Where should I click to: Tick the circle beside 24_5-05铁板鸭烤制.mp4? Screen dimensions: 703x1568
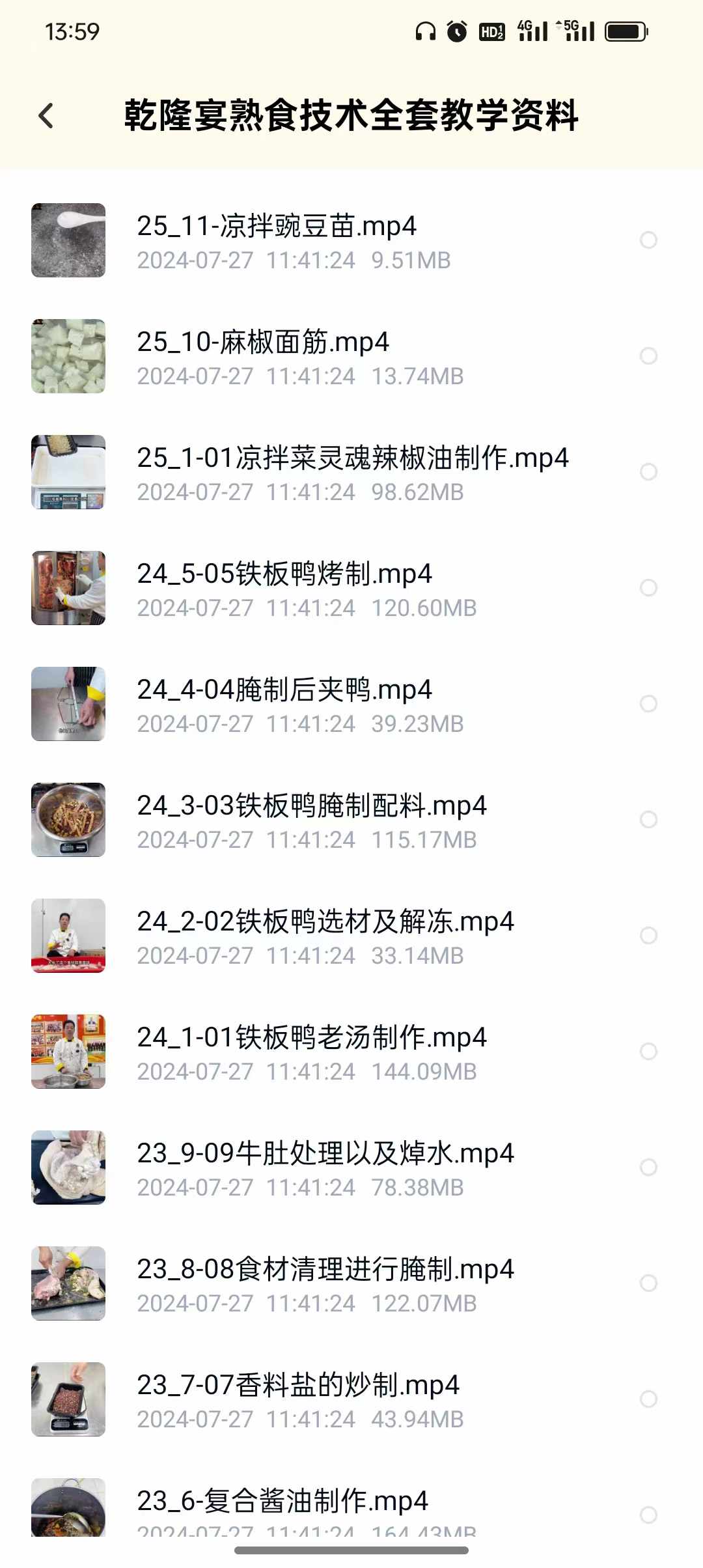648,588
